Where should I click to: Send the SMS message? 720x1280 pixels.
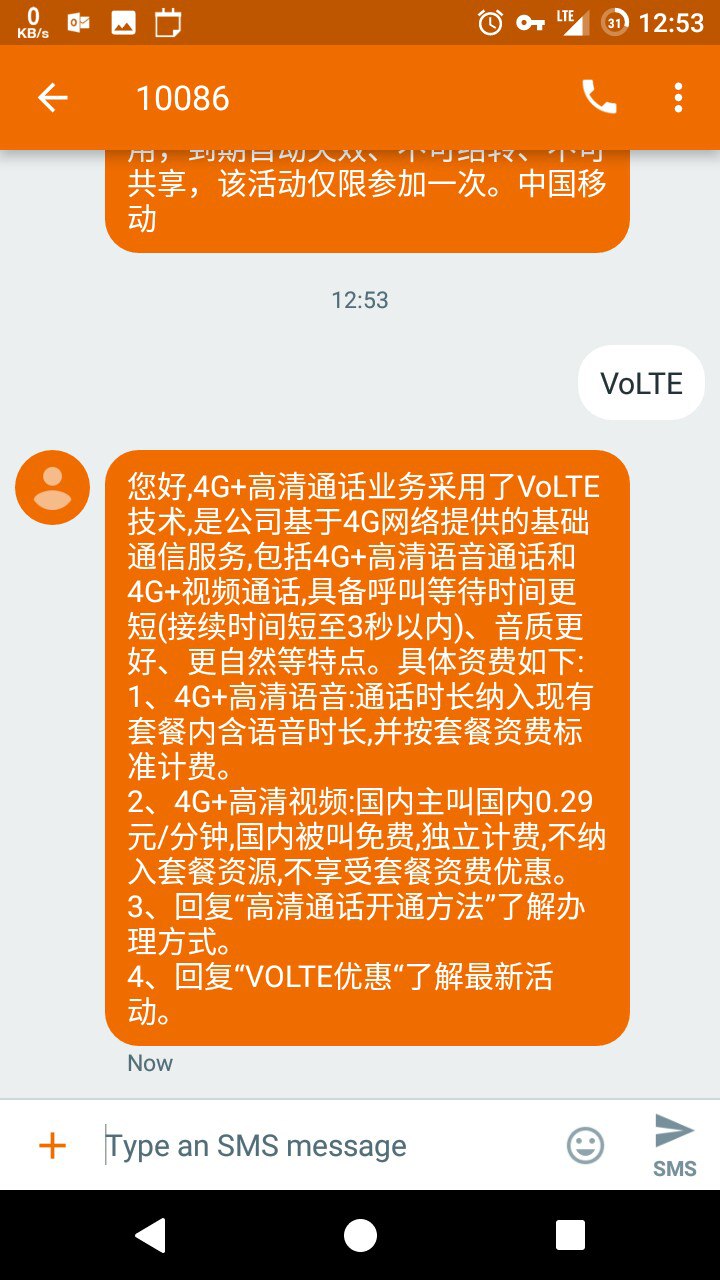tap(675, 1145)
